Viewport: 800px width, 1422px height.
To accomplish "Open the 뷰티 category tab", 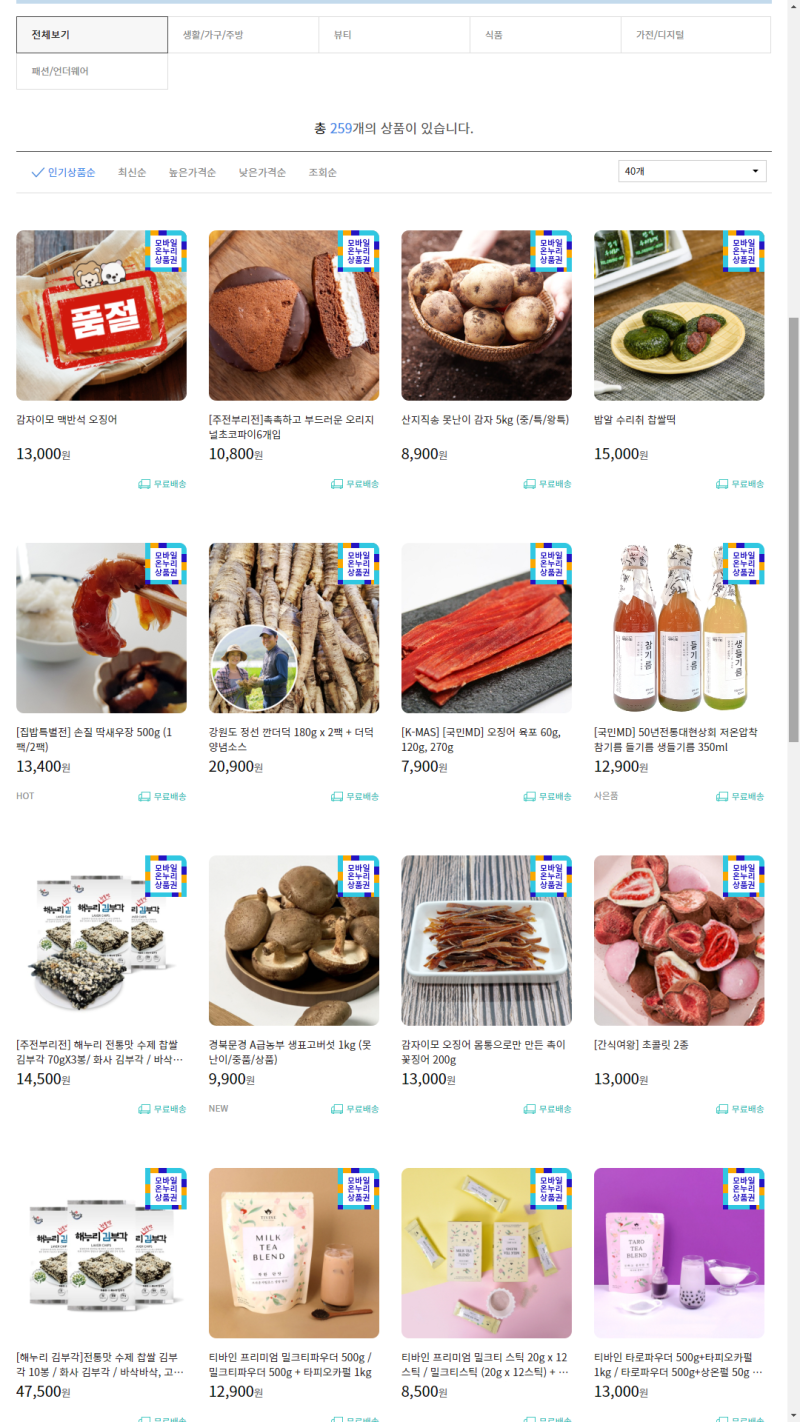I will [394, 35].
